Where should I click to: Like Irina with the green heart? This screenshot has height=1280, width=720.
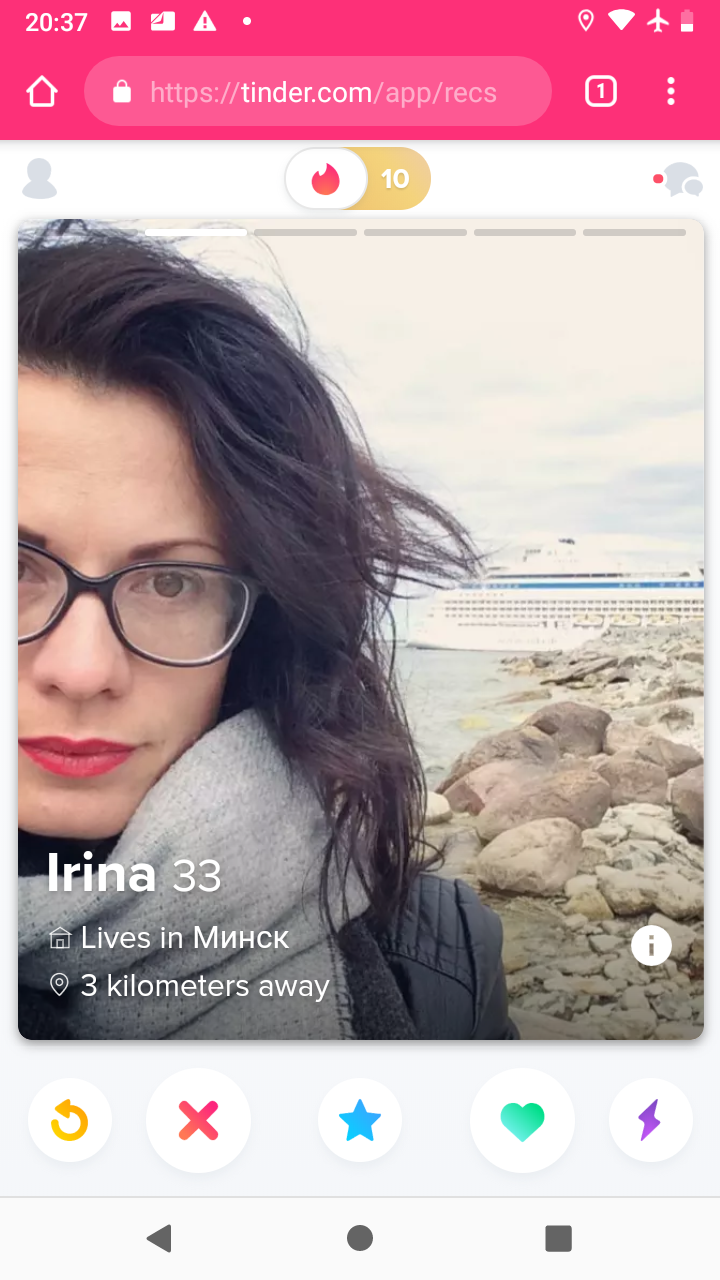coord(522,1120)
